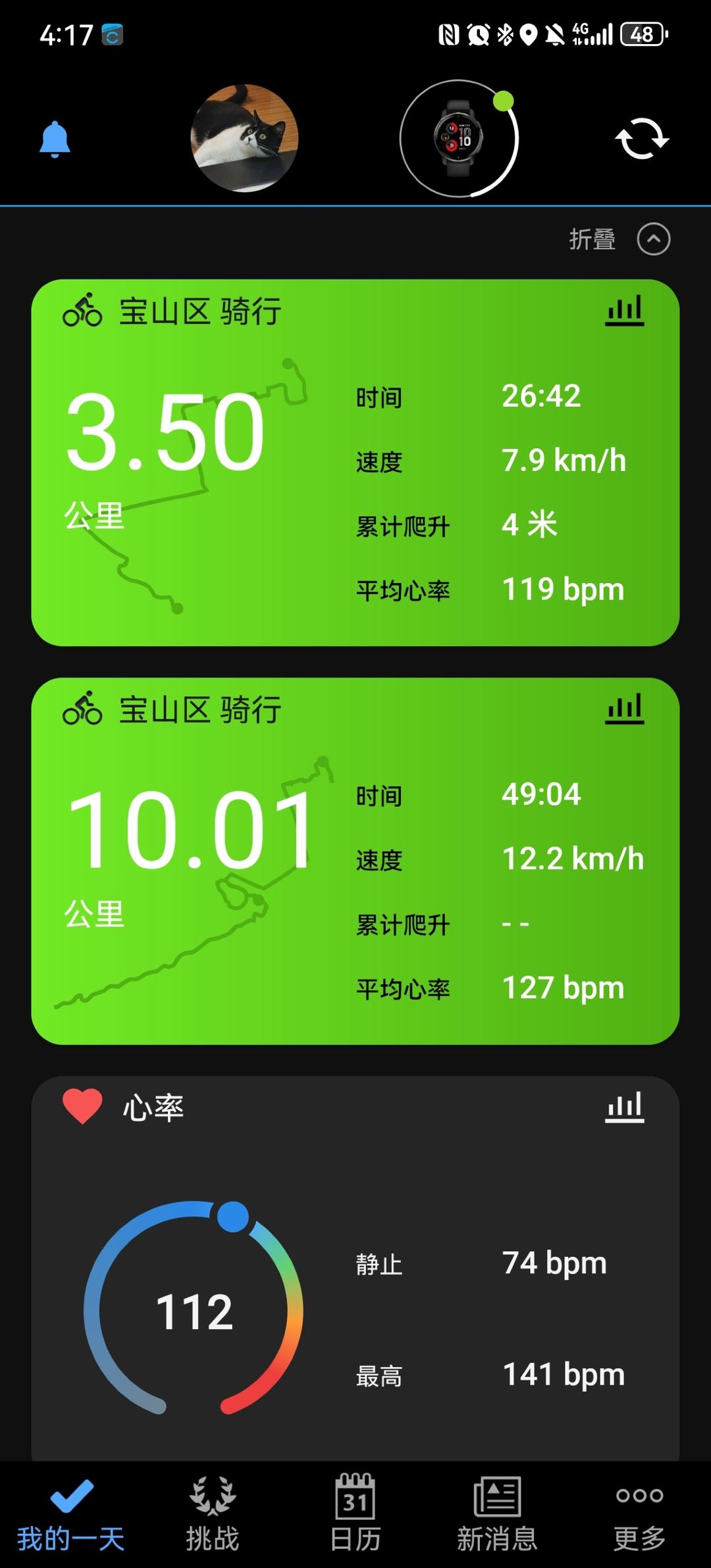Open the notifications bell
The image size is (711, 1568).
(55, 139)
